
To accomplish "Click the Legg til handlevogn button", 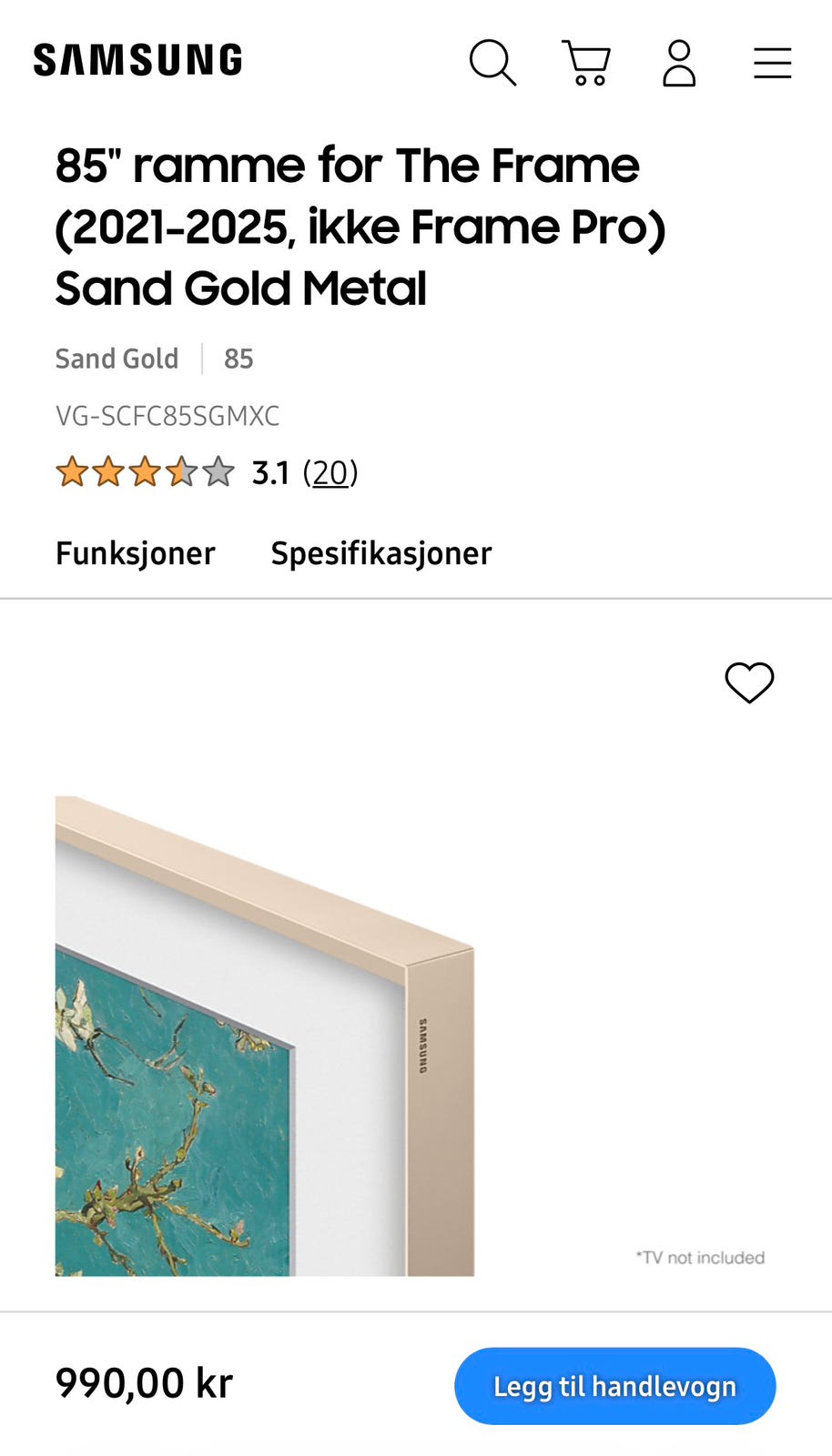I will point(614,1386).
